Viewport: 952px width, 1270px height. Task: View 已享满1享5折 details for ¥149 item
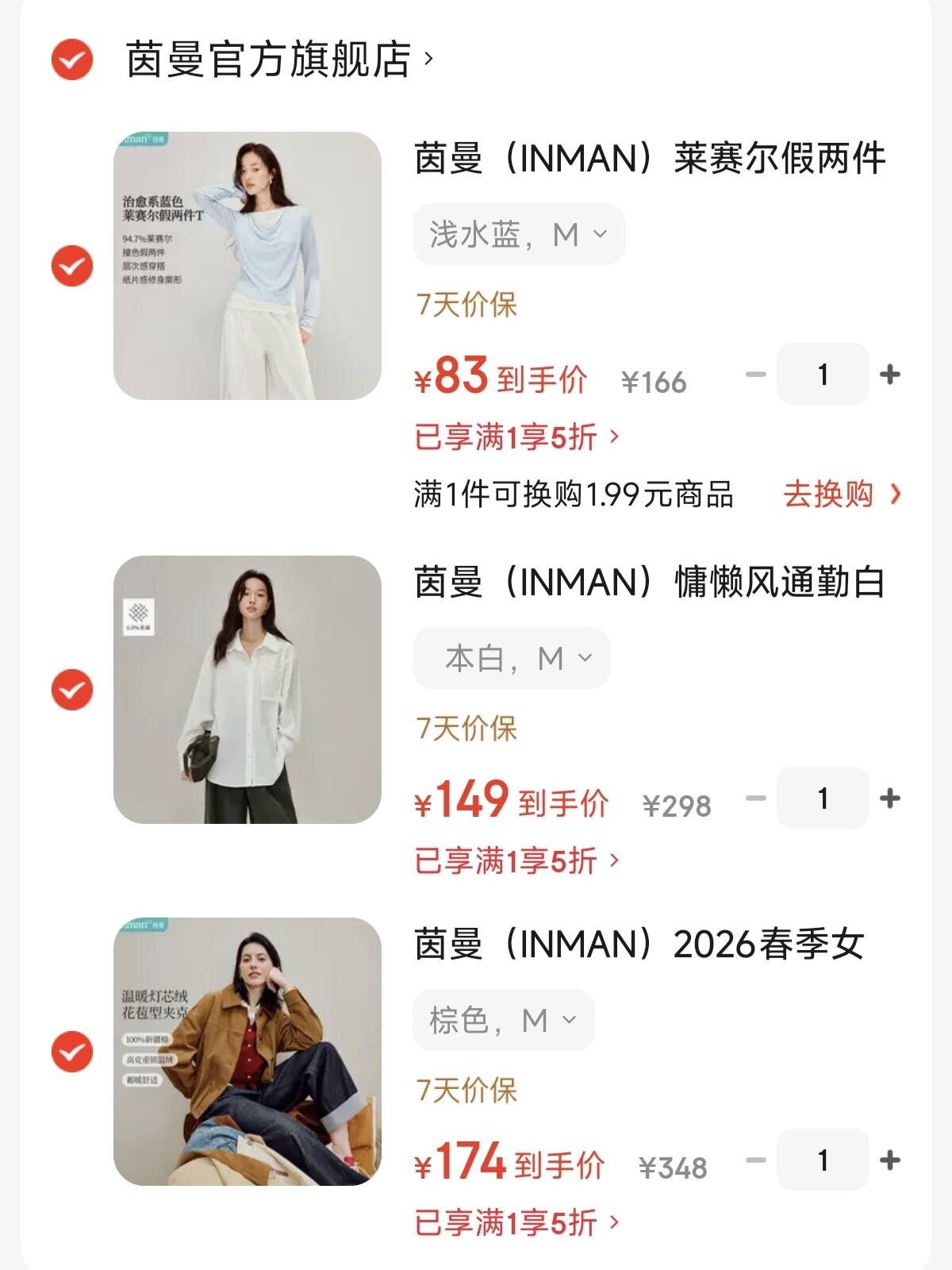click(x=516, y=861)
